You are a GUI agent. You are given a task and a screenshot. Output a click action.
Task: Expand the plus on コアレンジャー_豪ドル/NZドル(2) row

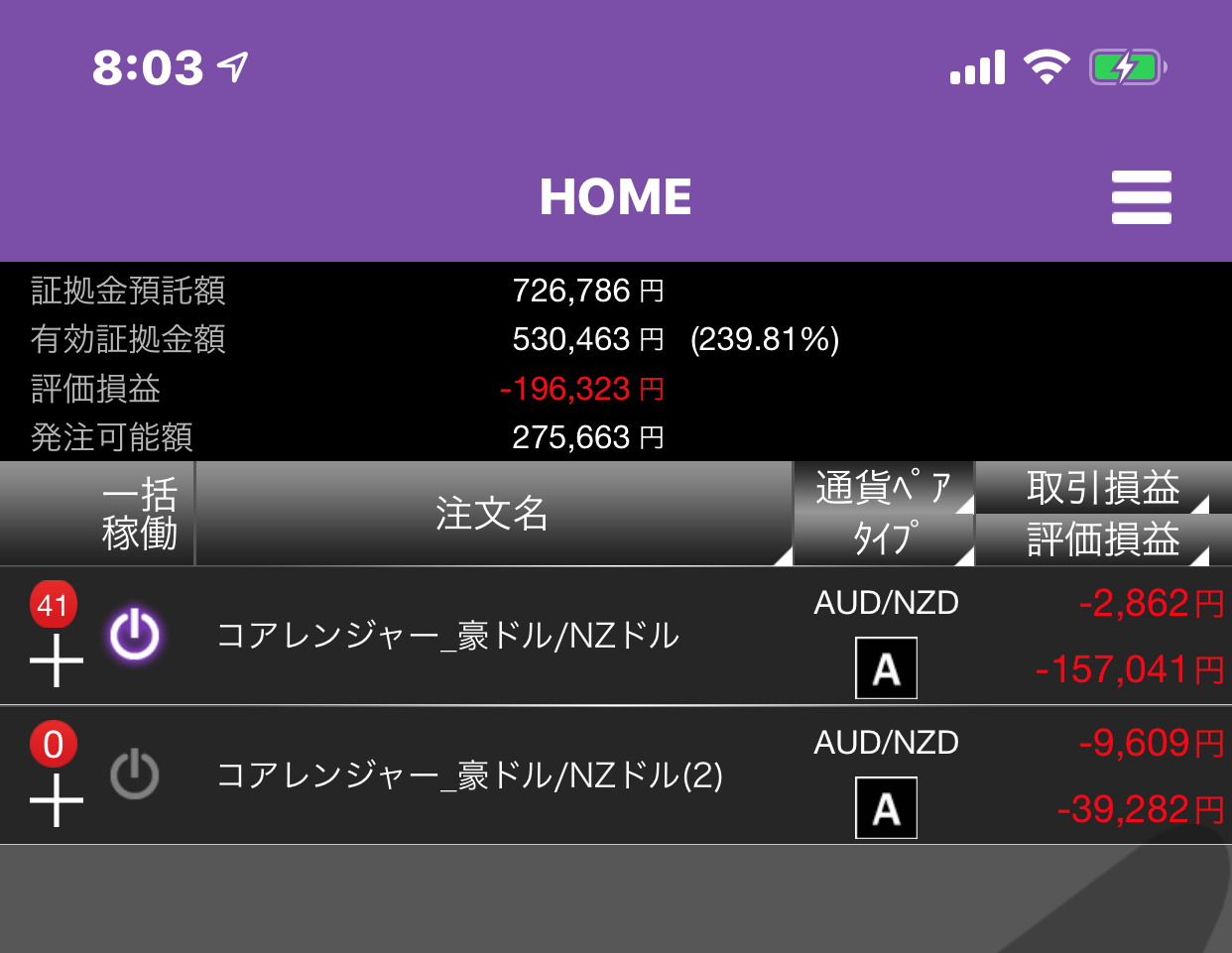(x=56, y=800)
